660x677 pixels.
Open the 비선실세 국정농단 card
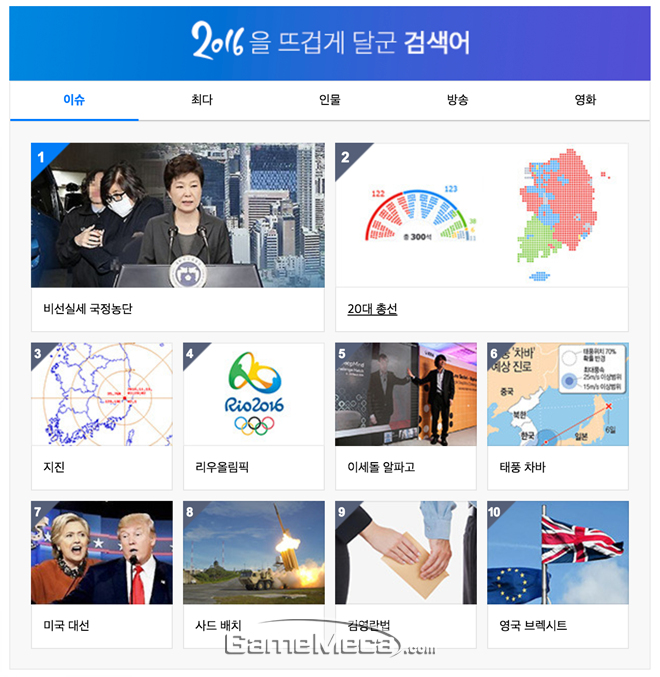coord(177,235)
